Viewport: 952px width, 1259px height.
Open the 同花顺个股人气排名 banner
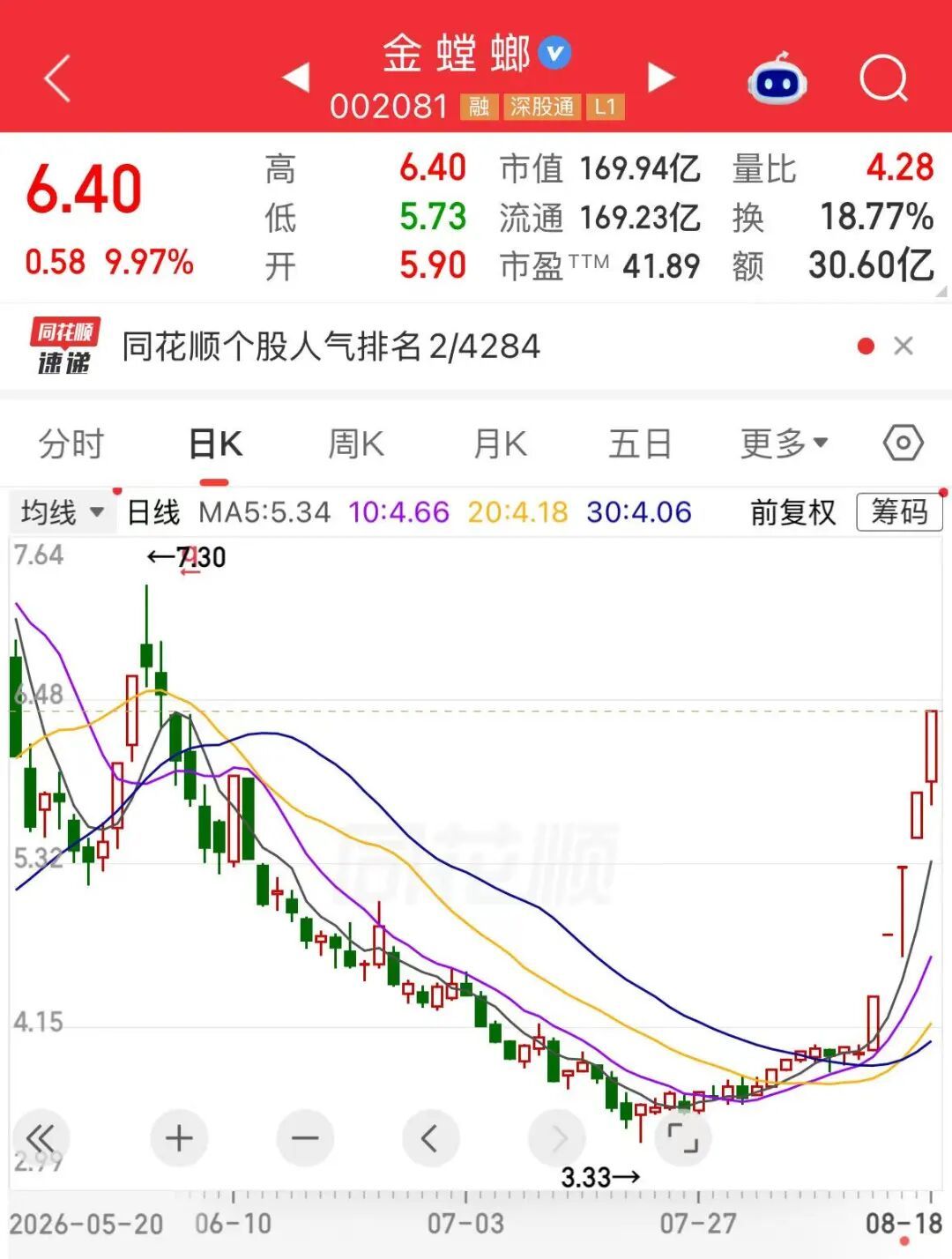331,346
